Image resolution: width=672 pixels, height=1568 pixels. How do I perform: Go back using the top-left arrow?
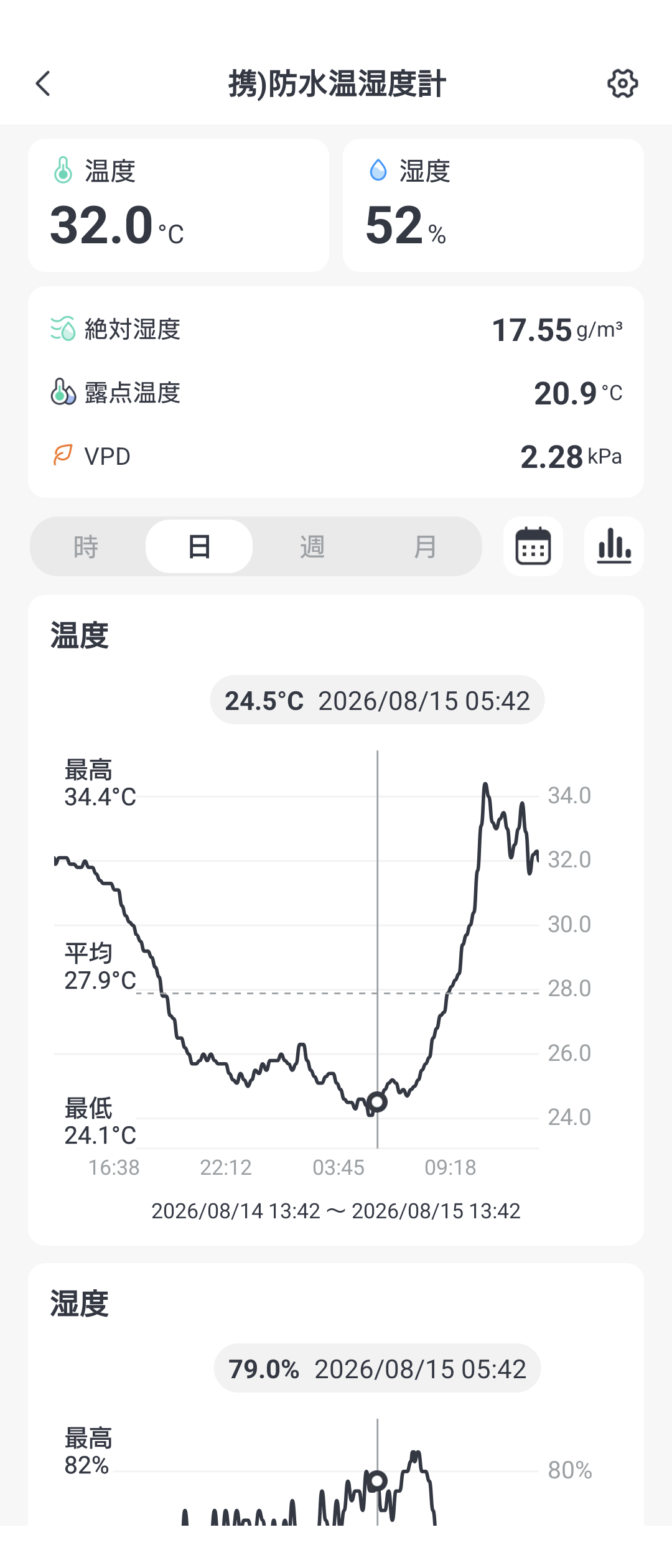pos(43,83)
